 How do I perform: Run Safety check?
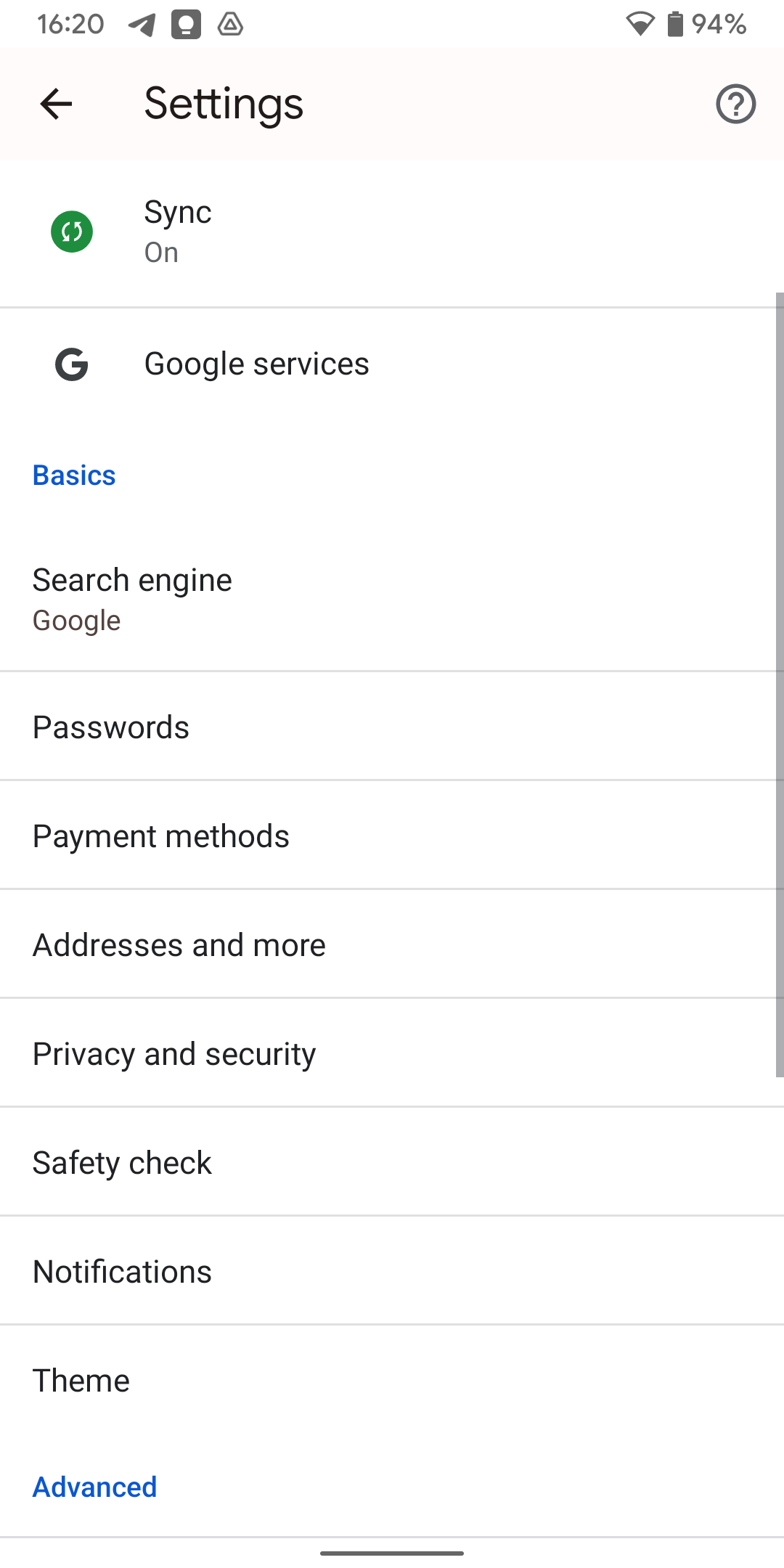[392, 1162]
